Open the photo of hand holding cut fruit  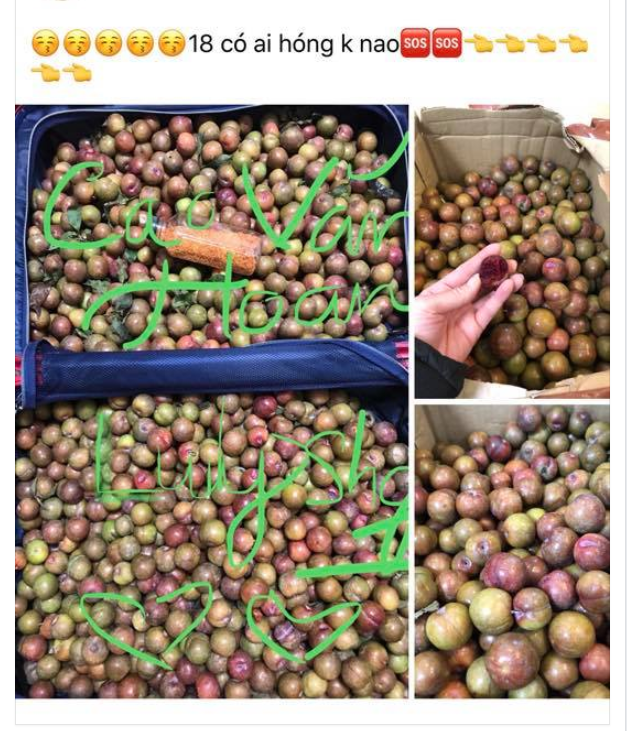pos(511,251)
